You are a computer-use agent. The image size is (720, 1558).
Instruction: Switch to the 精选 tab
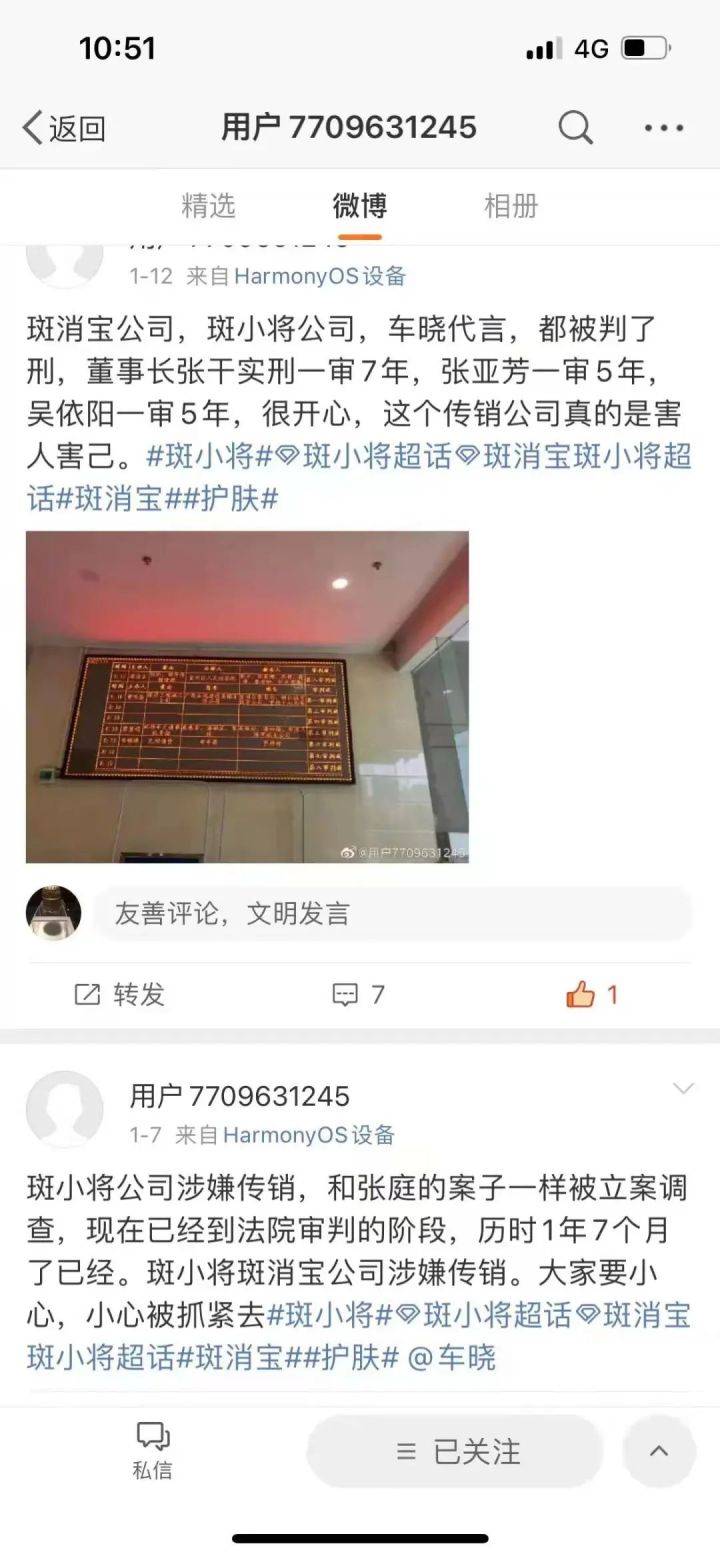[x=208, y=206]
